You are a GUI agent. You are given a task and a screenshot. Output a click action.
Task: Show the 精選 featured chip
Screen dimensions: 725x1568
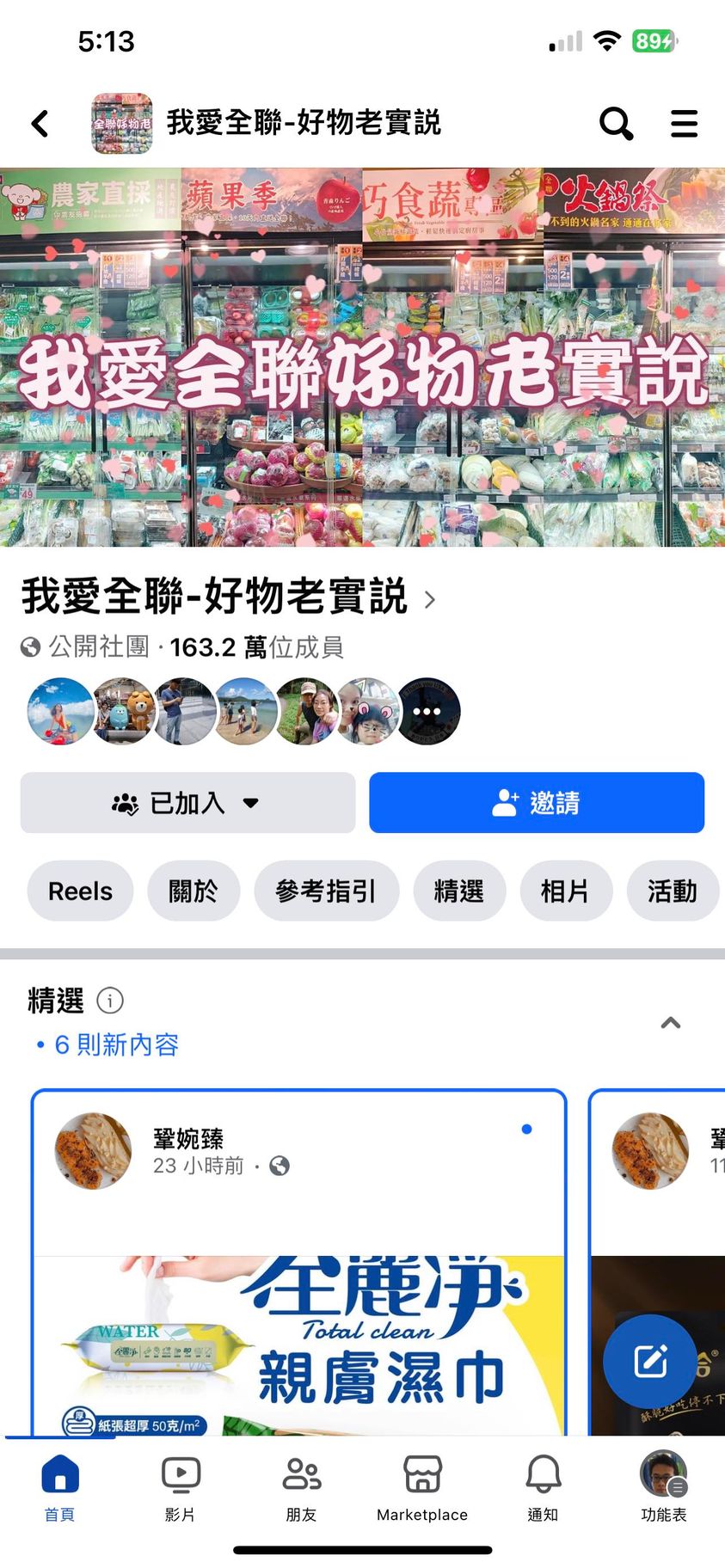(458, 891)
